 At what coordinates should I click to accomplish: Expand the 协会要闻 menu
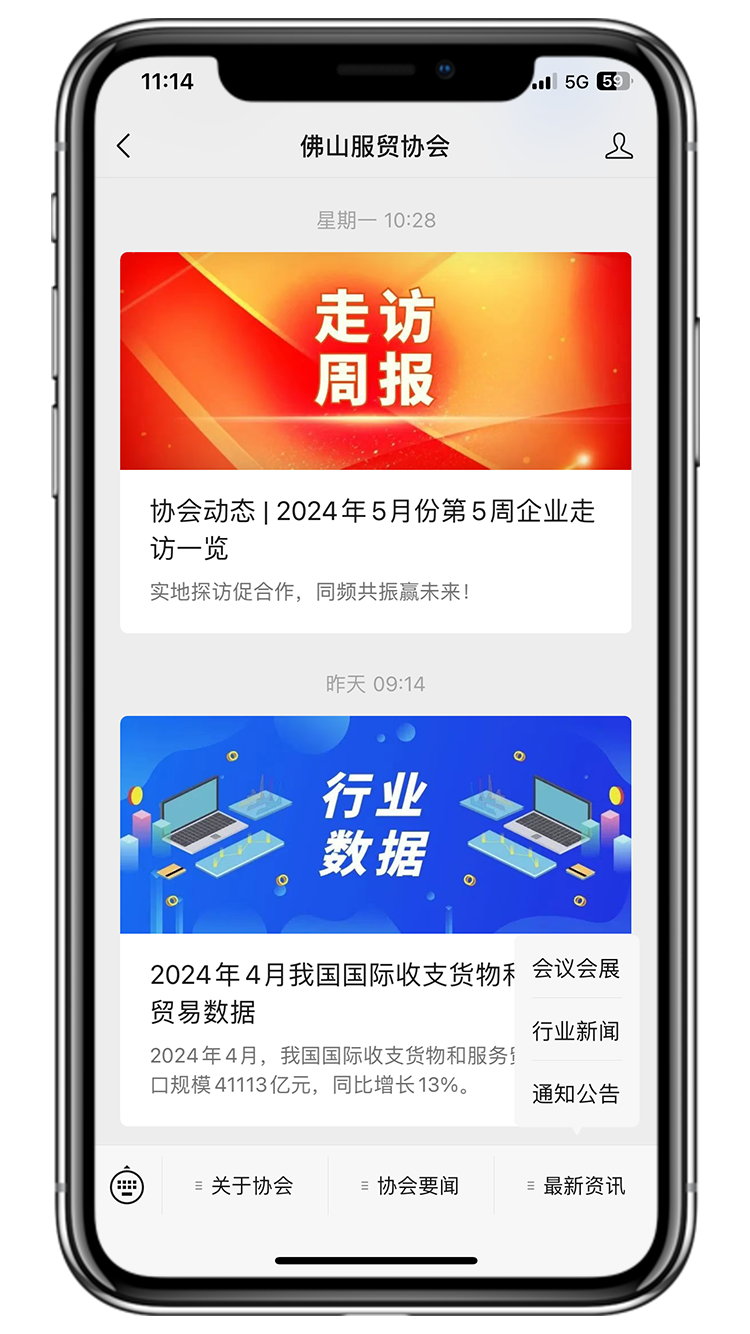coord(411,1186)
